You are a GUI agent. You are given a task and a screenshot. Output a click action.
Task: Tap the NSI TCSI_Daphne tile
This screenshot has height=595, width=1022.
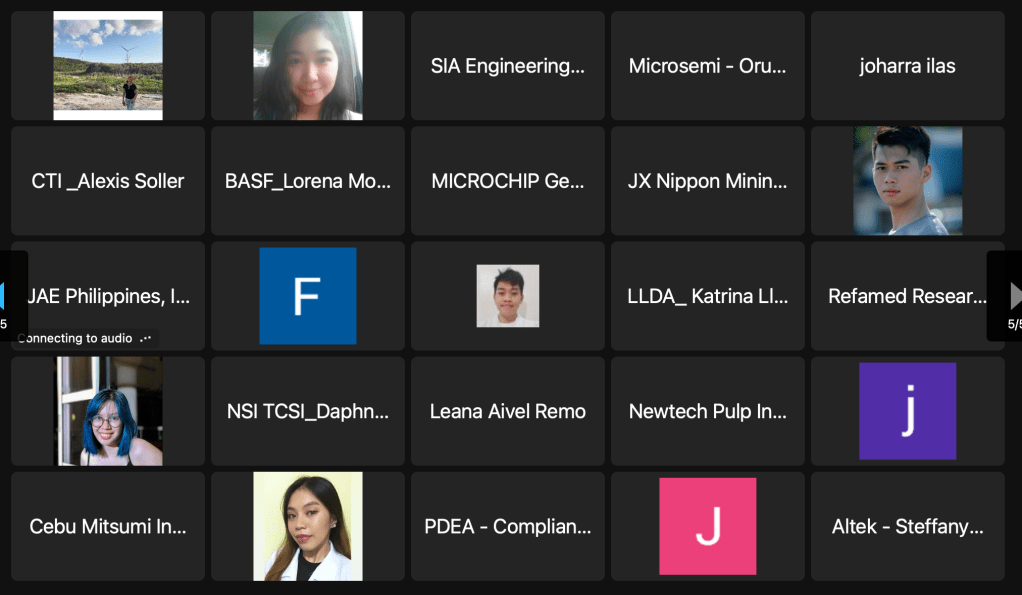tap(308, 411)
